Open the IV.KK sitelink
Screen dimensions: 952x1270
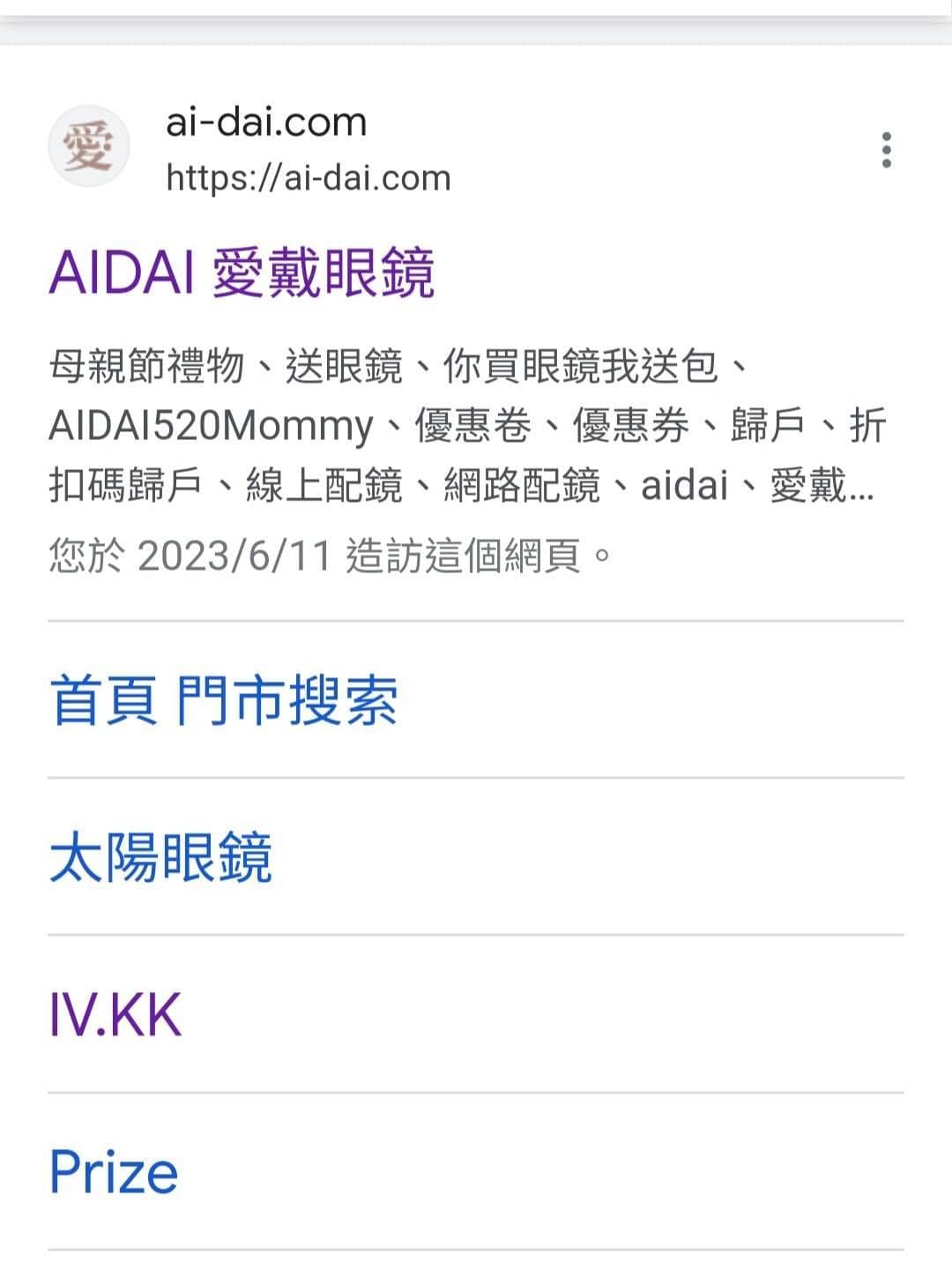[x=115, y=1015]
